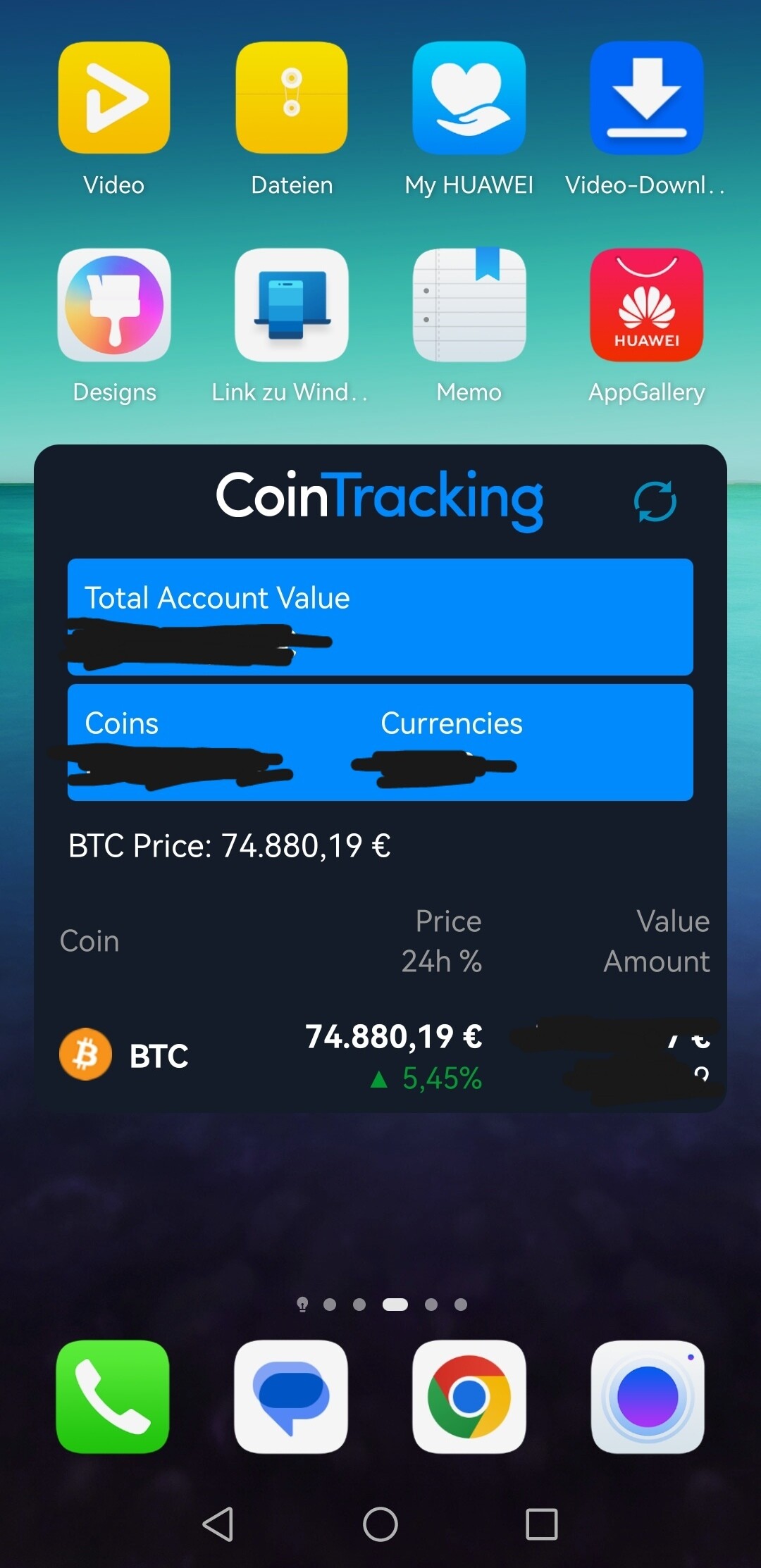Screen dimensions: 761x1568
Task: Tap the system back button
Action: [x=218, y=1524]
